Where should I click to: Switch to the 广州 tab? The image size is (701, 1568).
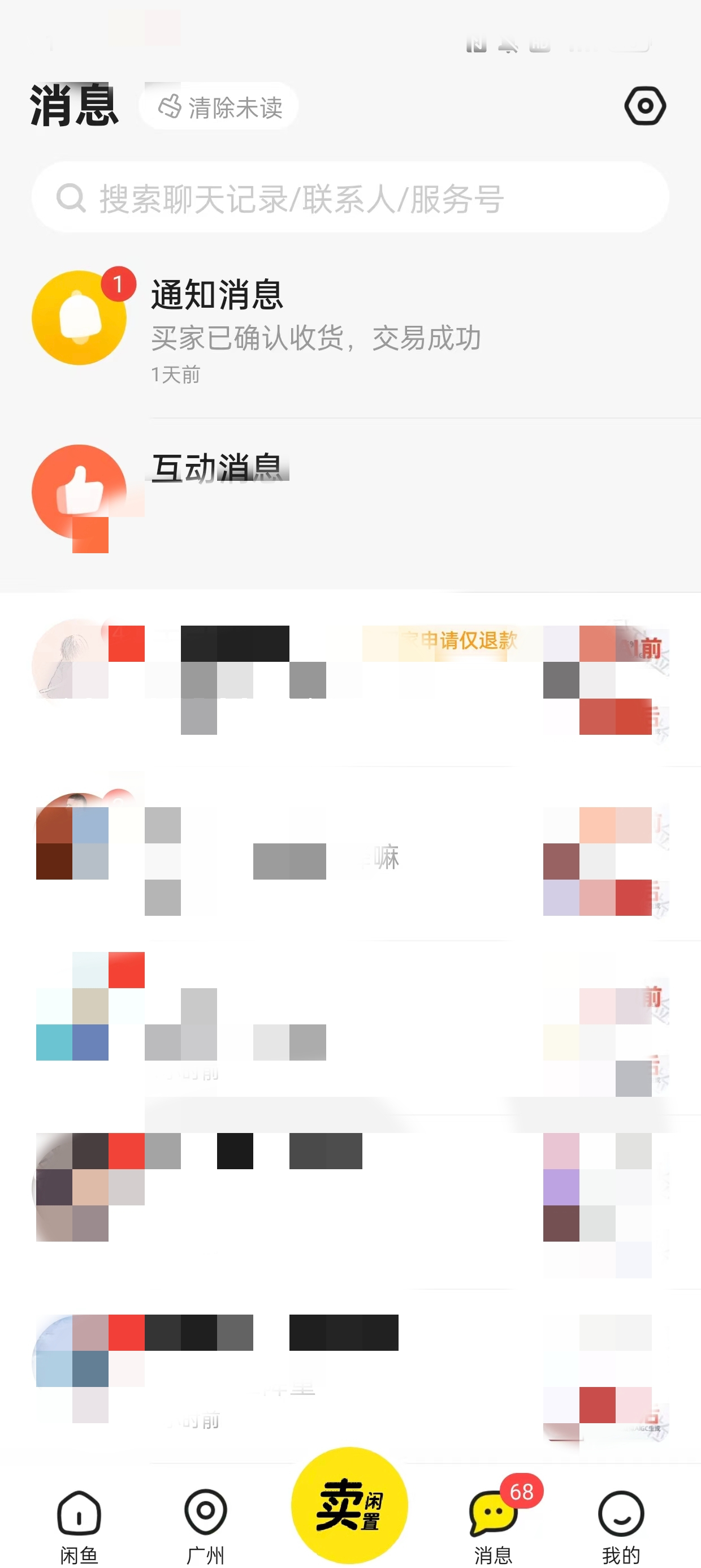[206, 1526]
